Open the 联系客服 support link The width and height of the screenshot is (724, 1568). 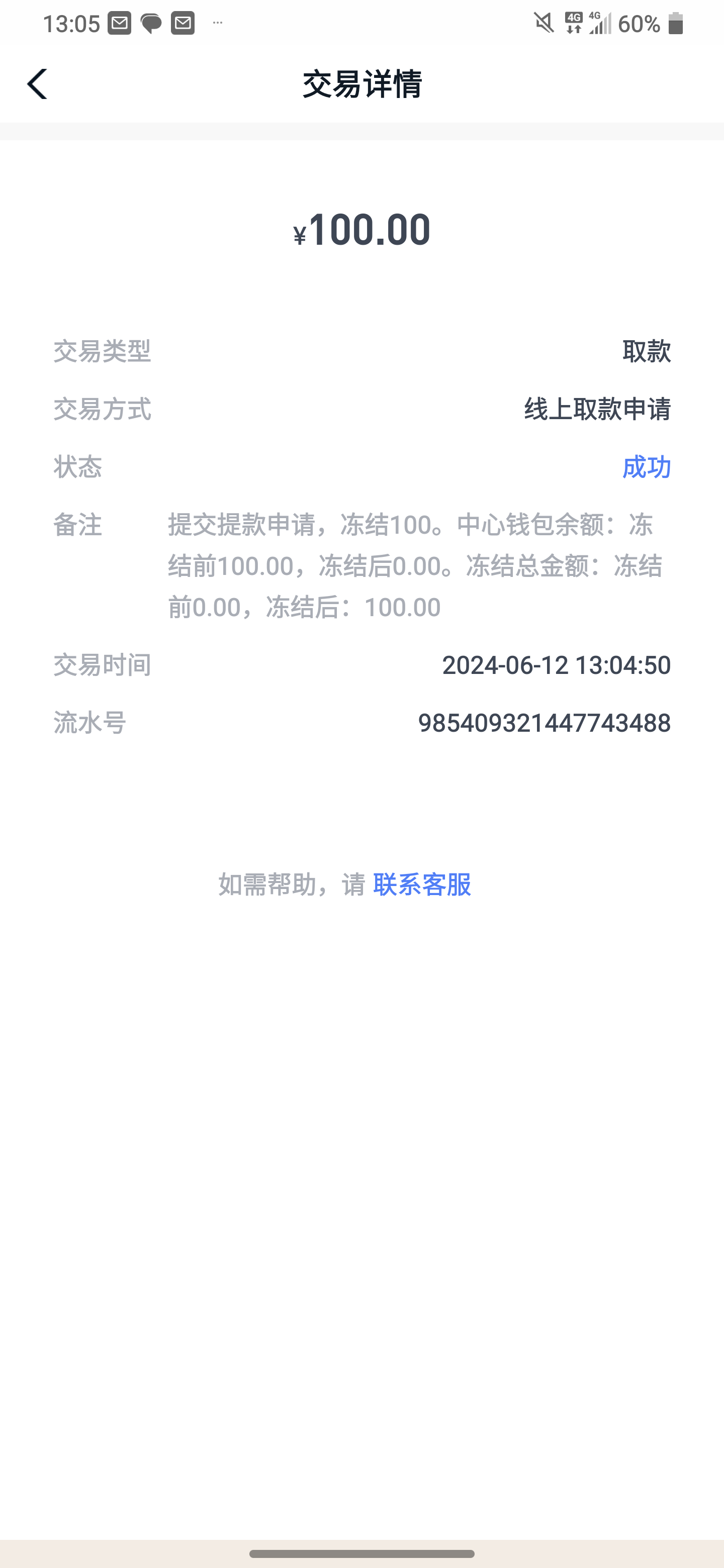pos(421,885)
